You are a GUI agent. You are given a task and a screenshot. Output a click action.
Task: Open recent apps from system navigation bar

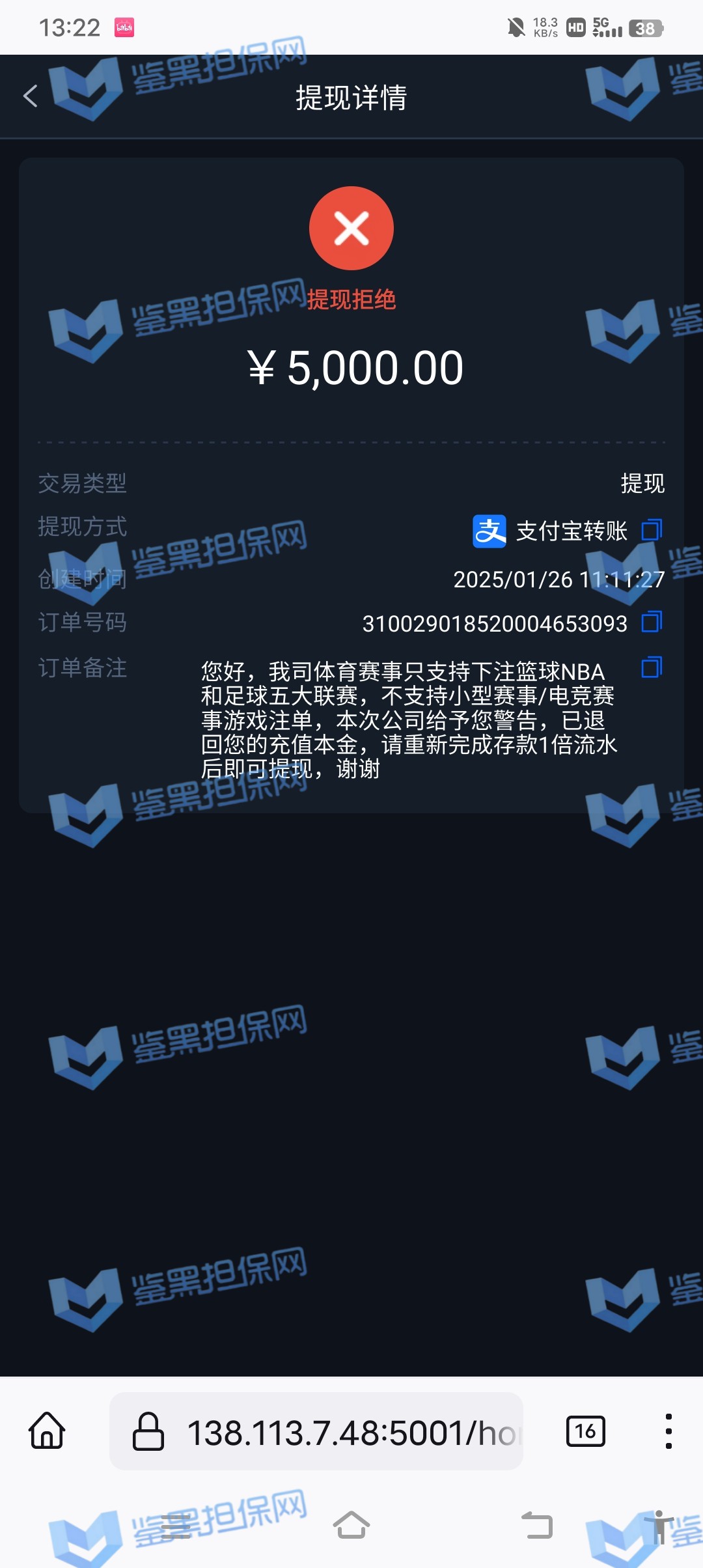coord(175,1526)
